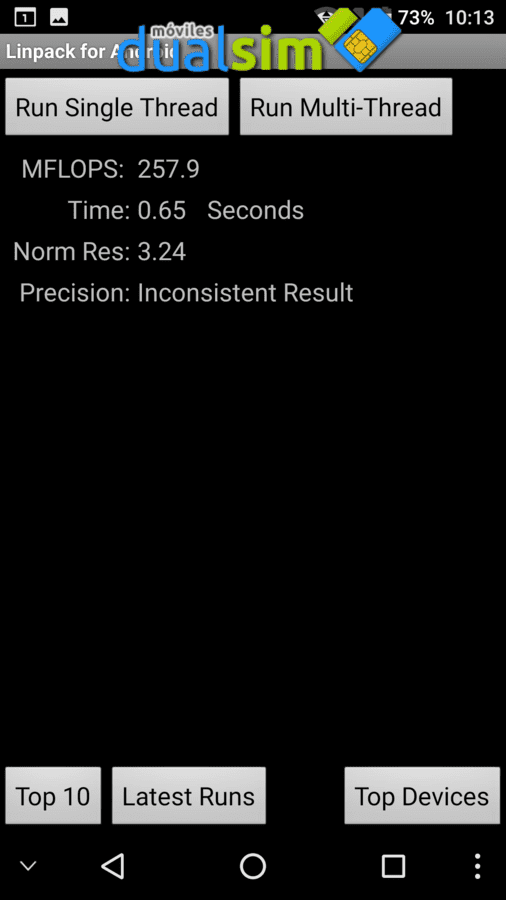Tap the down chevron in the navigation bar
Image resolution: width=506 pixels, height=900 pixels.
28,866
